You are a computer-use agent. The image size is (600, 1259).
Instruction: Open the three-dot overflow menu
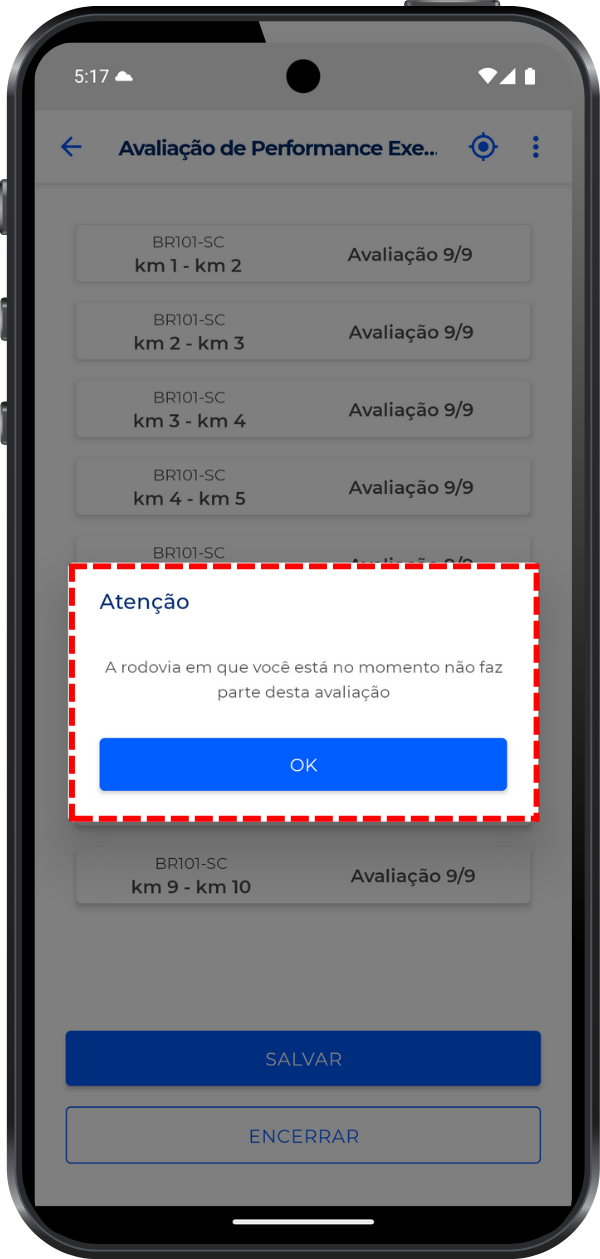(535, 148)
